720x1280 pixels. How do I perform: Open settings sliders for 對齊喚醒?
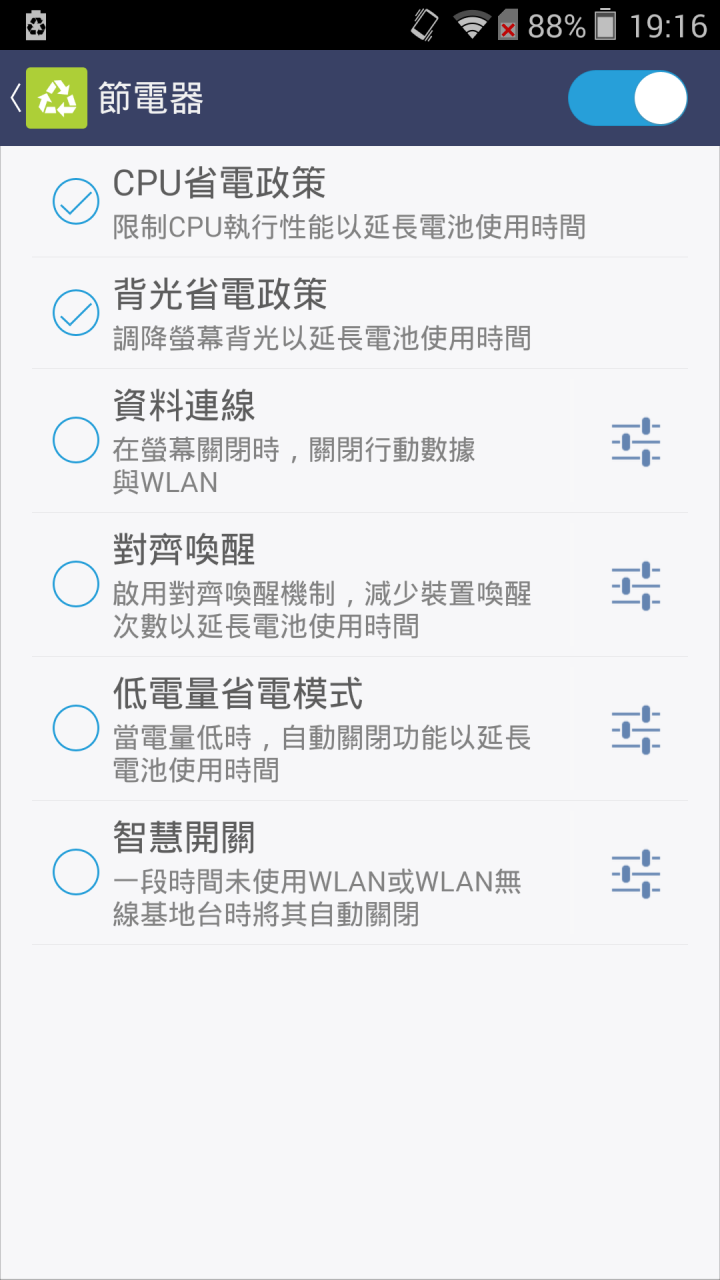click(x=636, y=585)
